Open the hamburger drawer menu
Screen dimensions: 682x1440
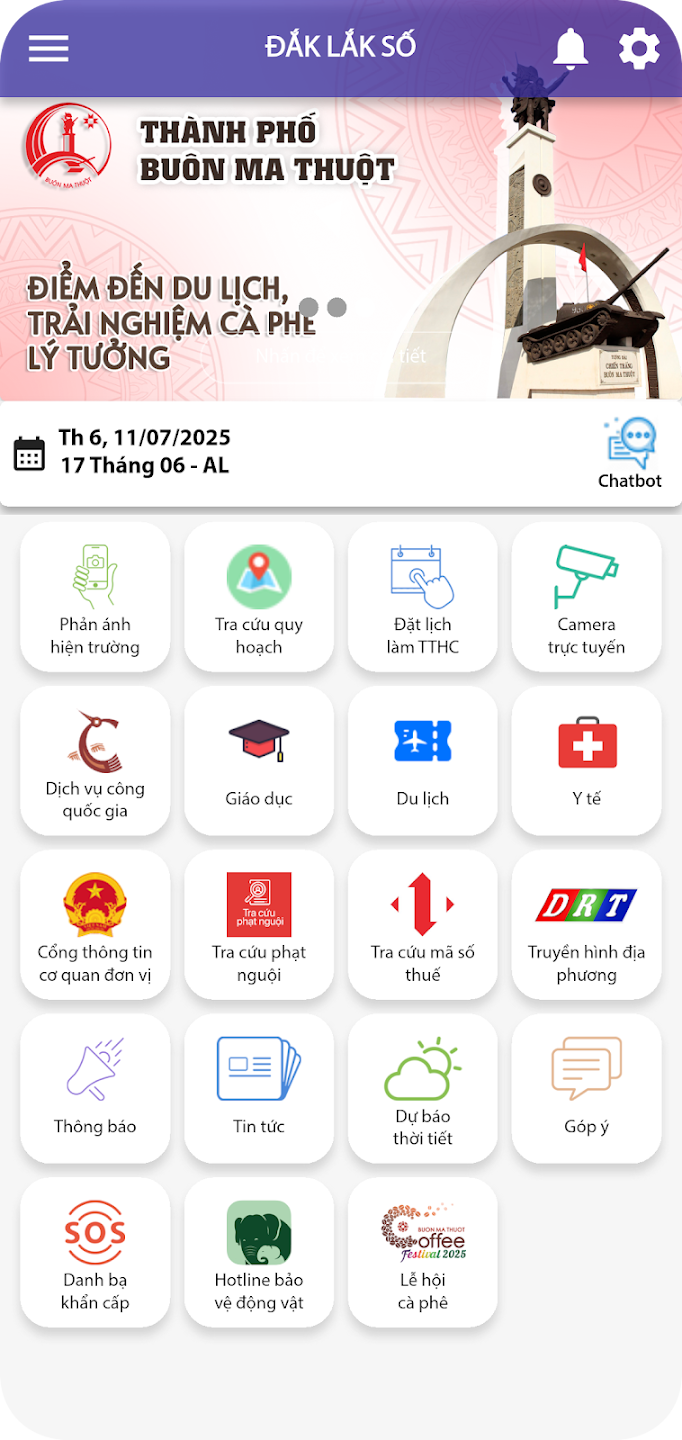point(48,48)
